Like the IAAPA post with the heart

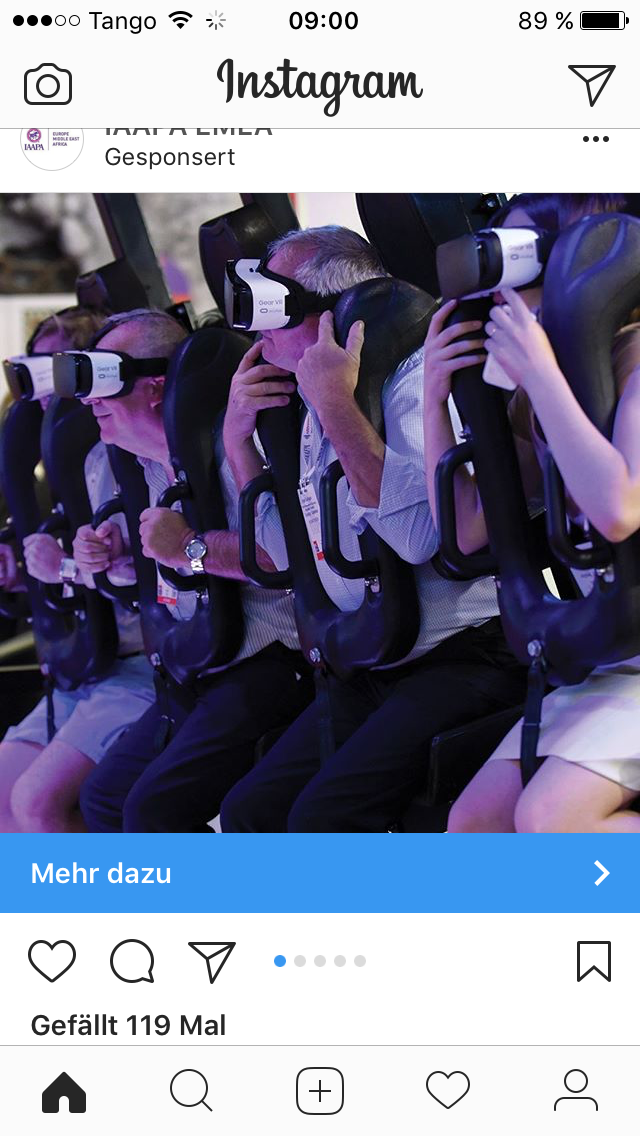click(x=52, y=962)
